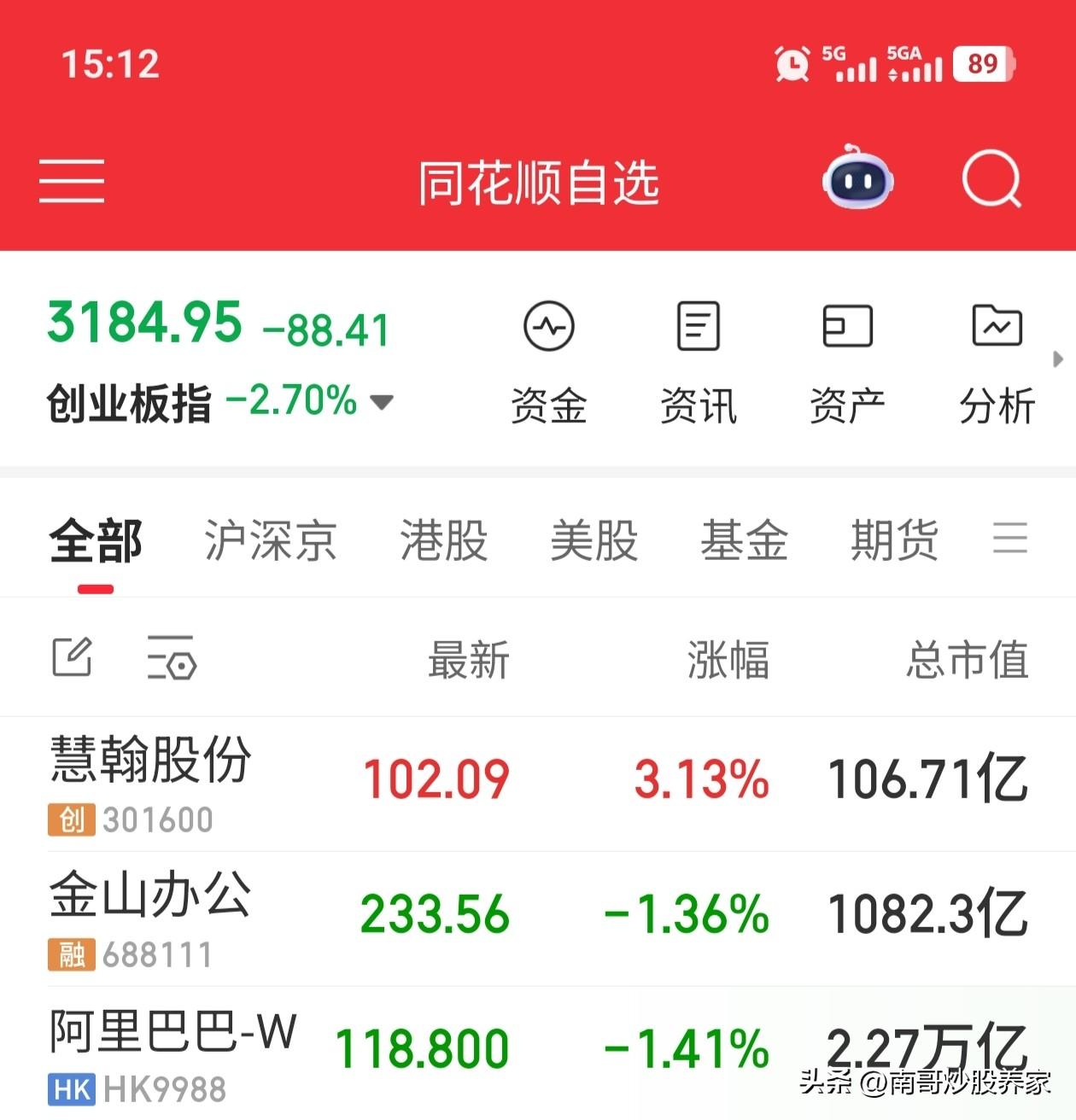Launch the AI robot assistant icon
The width and height of the screenshot is (1076, 1120).
tap(857, 180)
